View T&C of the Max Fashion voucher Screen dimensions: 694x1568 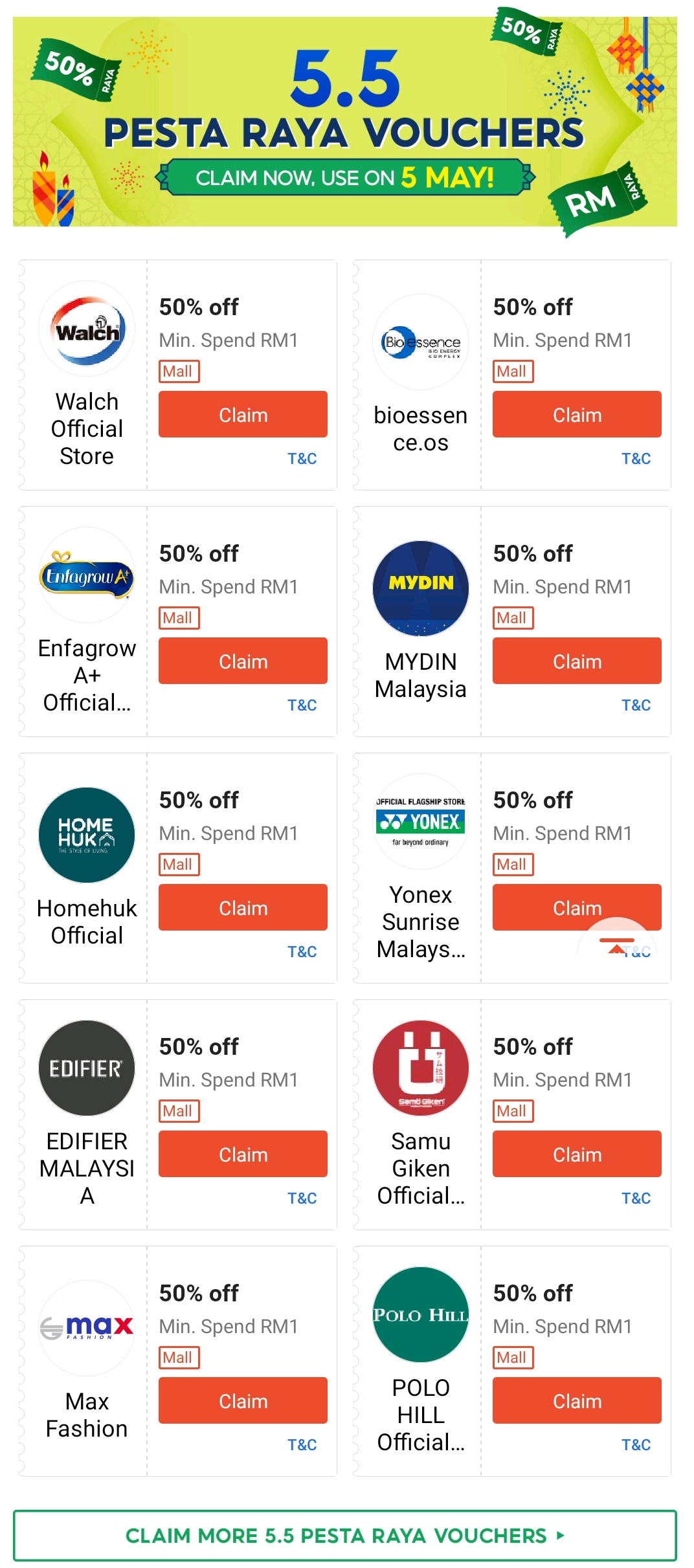coord(302,1445)
